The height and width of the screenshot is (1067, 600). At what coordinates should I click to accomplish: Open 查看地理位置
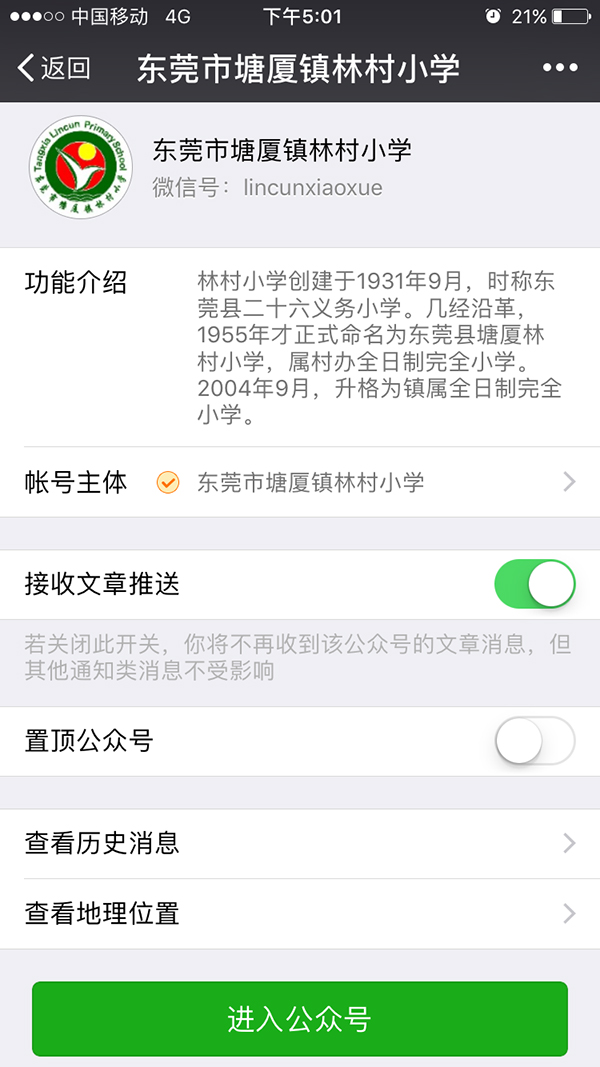[x=300, y=914]
